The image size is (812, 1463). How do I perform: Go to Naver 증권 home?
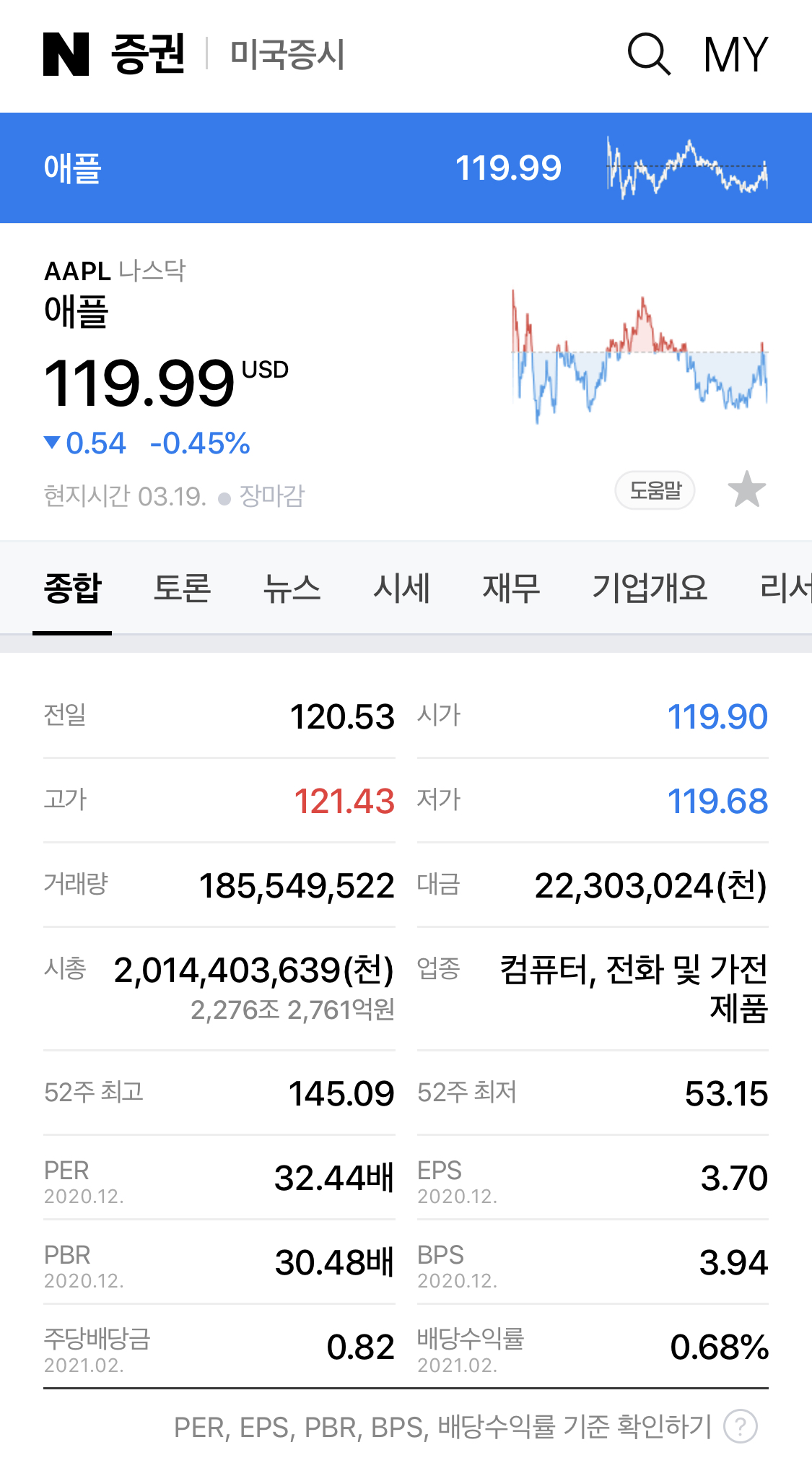coord(114,54)
